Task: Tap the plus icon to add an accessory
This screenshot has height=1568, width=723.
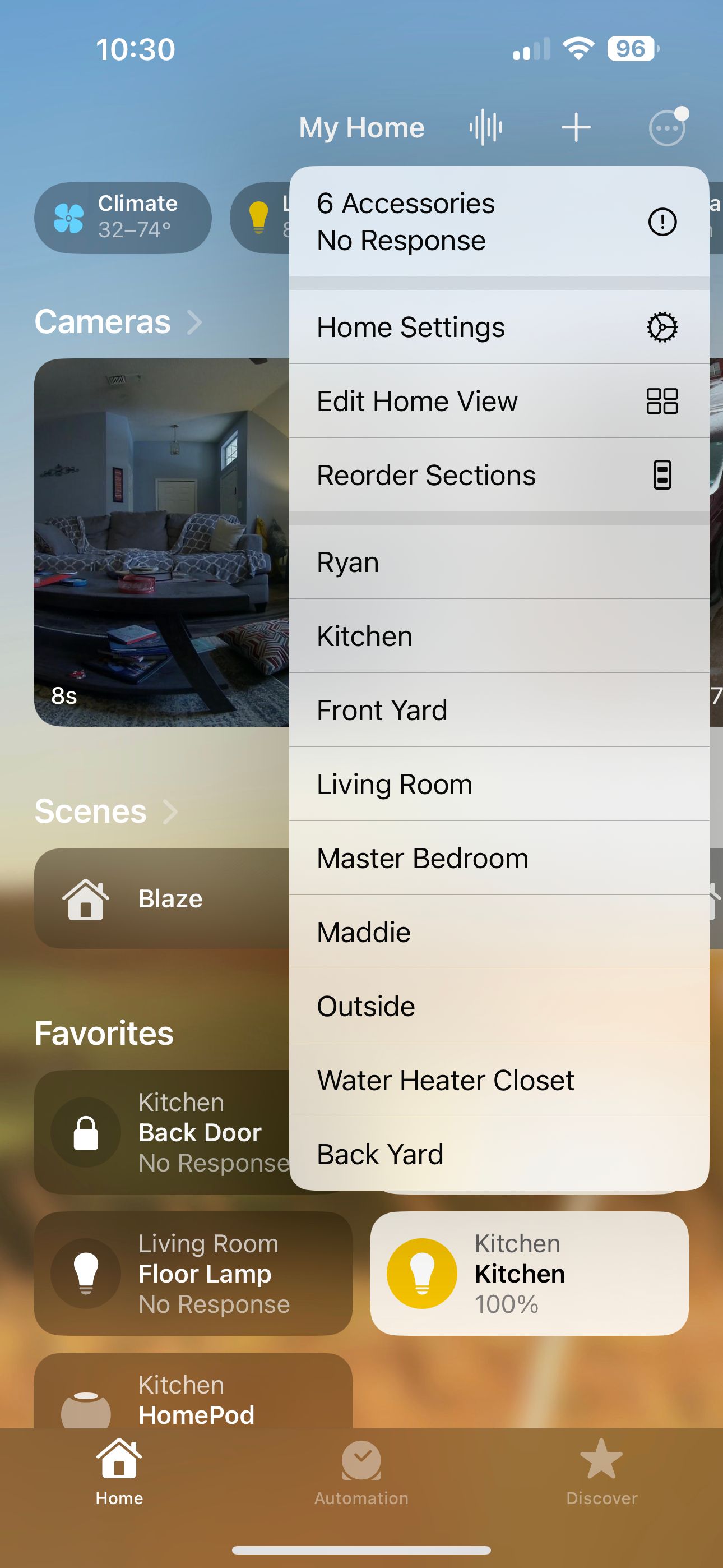Action: point(576,127)
